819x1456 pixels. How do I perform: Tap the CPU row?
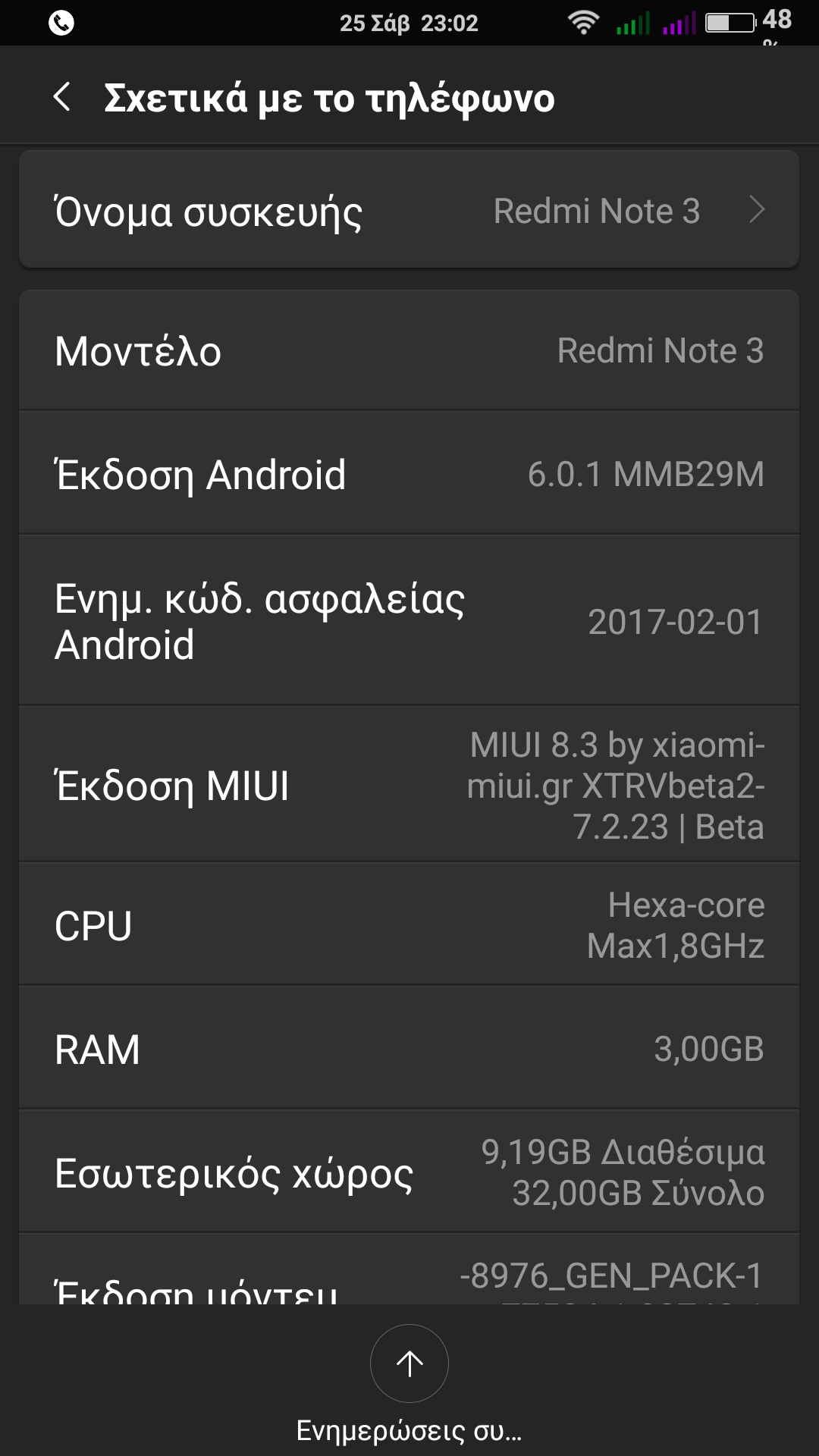[409, 925]
